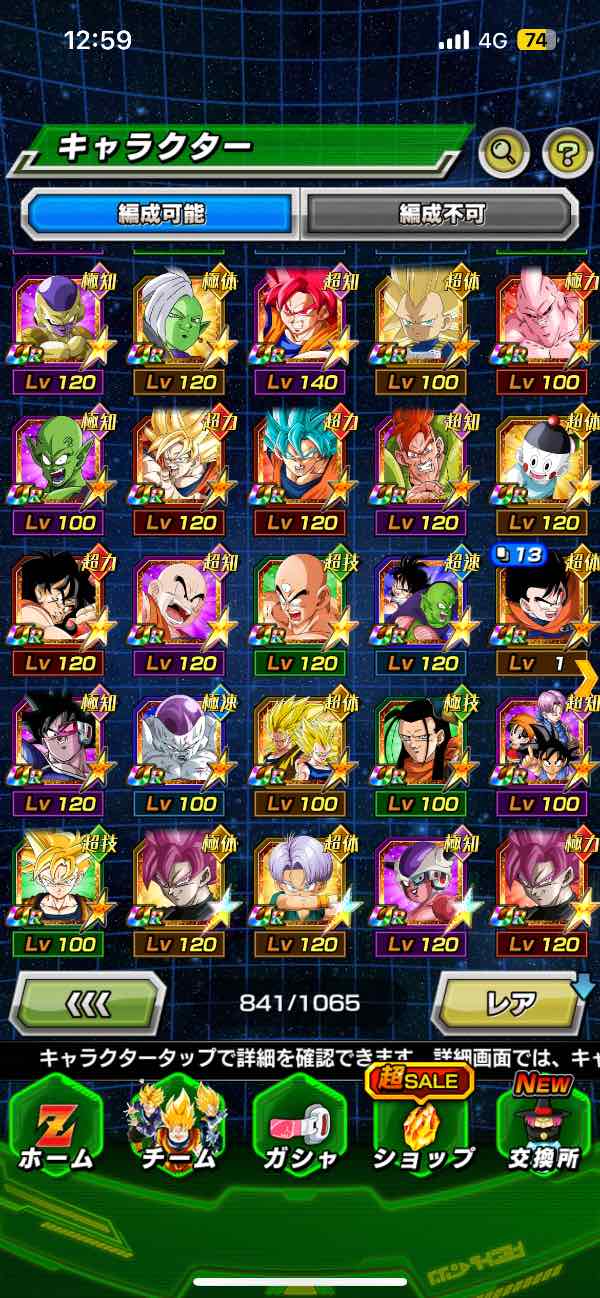Image resolution: width=600 pixels, height=1298 pixels.
Task: Go back with the triple arrow button
Action: [x=88, y=1002]
